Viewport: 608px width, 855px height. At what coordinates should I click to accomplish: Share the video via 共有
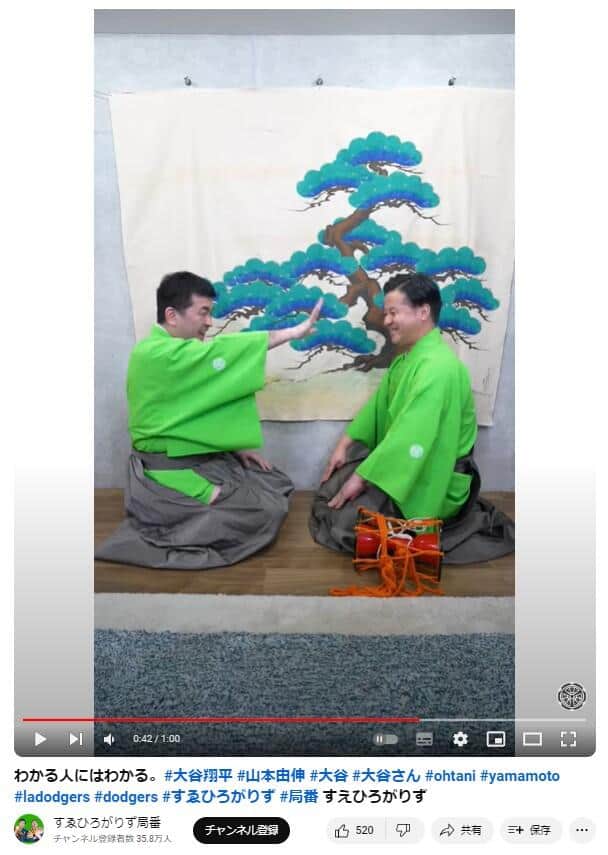[x=461, y=830]
